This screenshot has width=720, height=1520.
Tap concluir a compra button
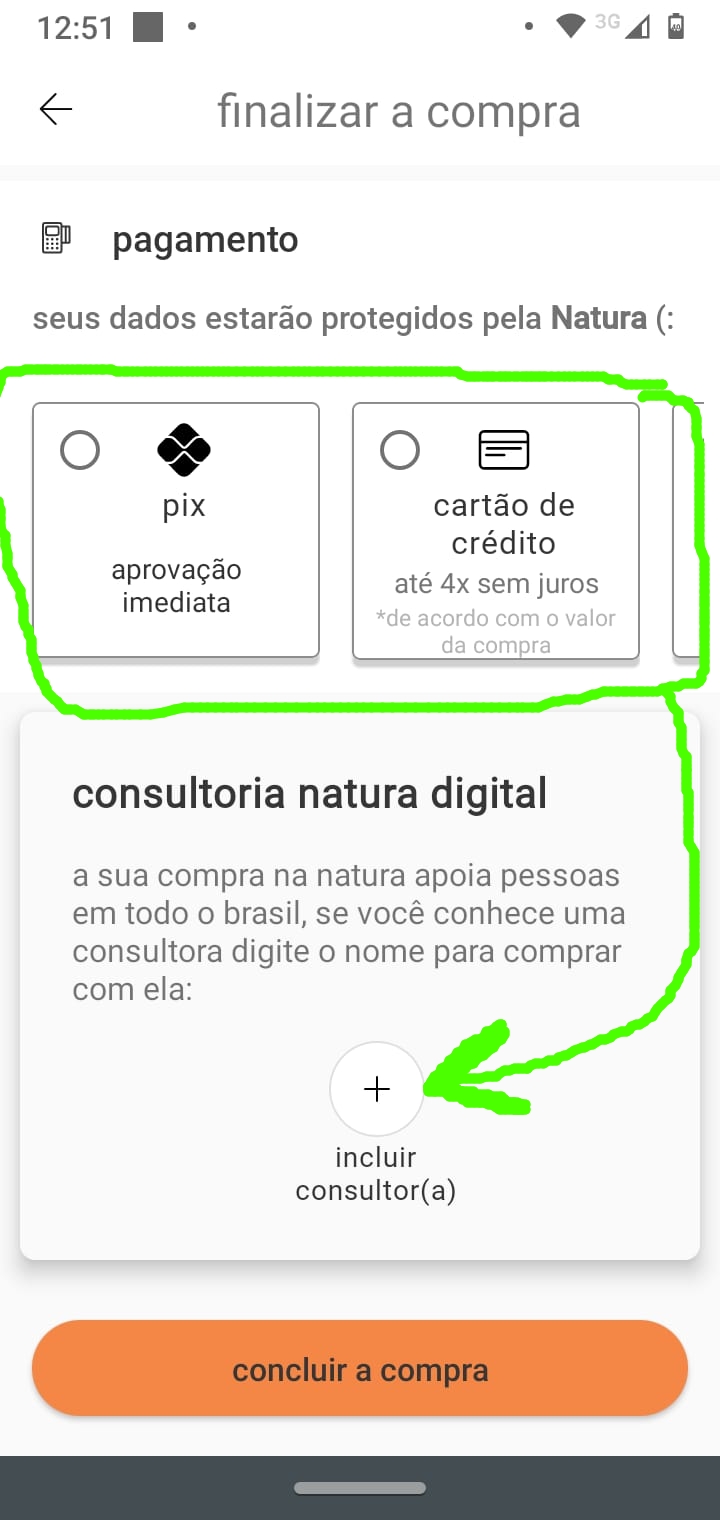[x=360, y=1369]
